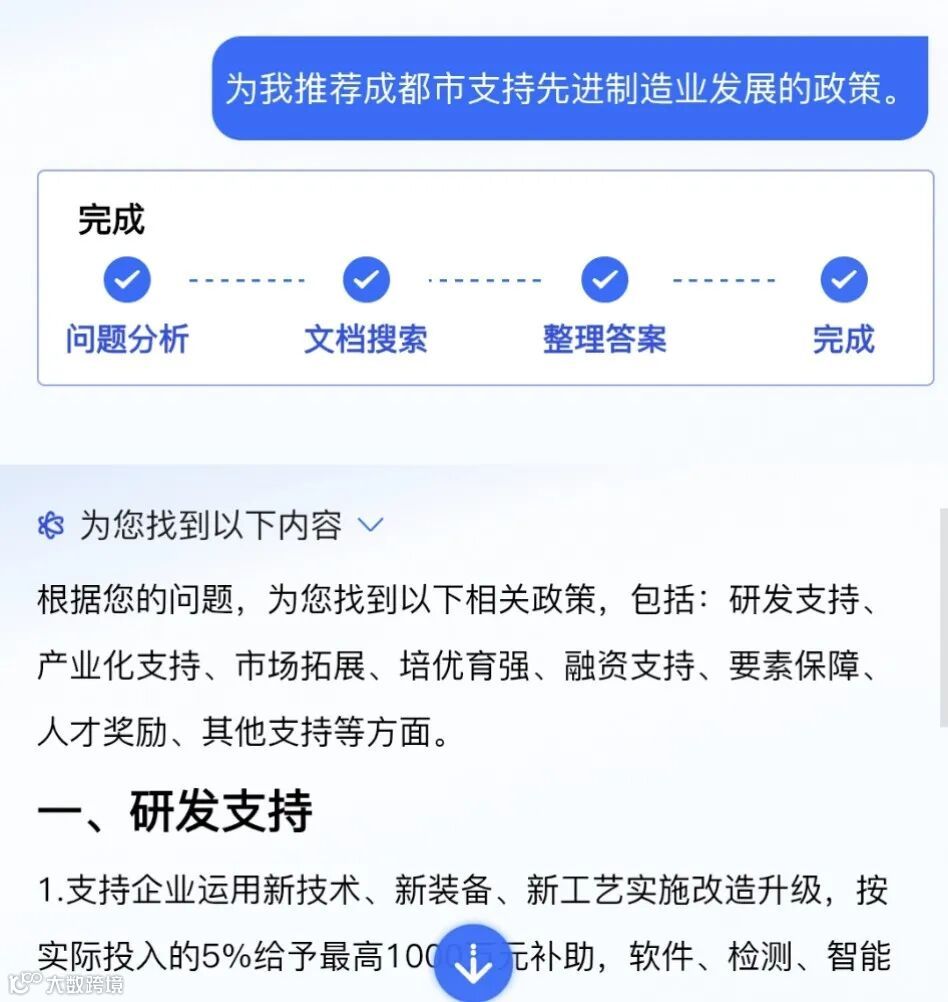Click the atom AI icon beside 为您找到以下内容
The image size is (948, 1002).
(x=50, y=524)
